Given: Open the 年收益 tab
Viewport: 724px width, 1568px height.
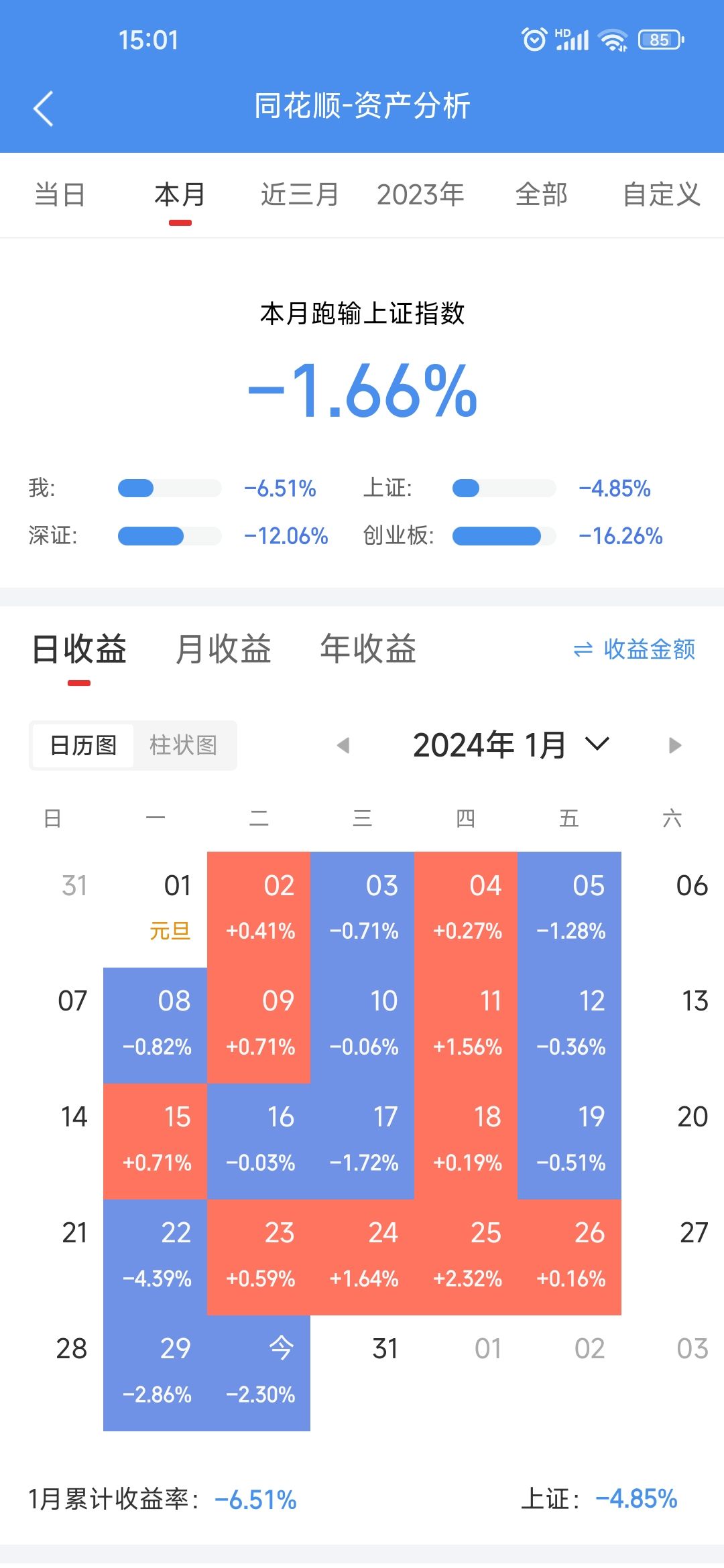Looking at the screenshot, I should tap(368, 649).
